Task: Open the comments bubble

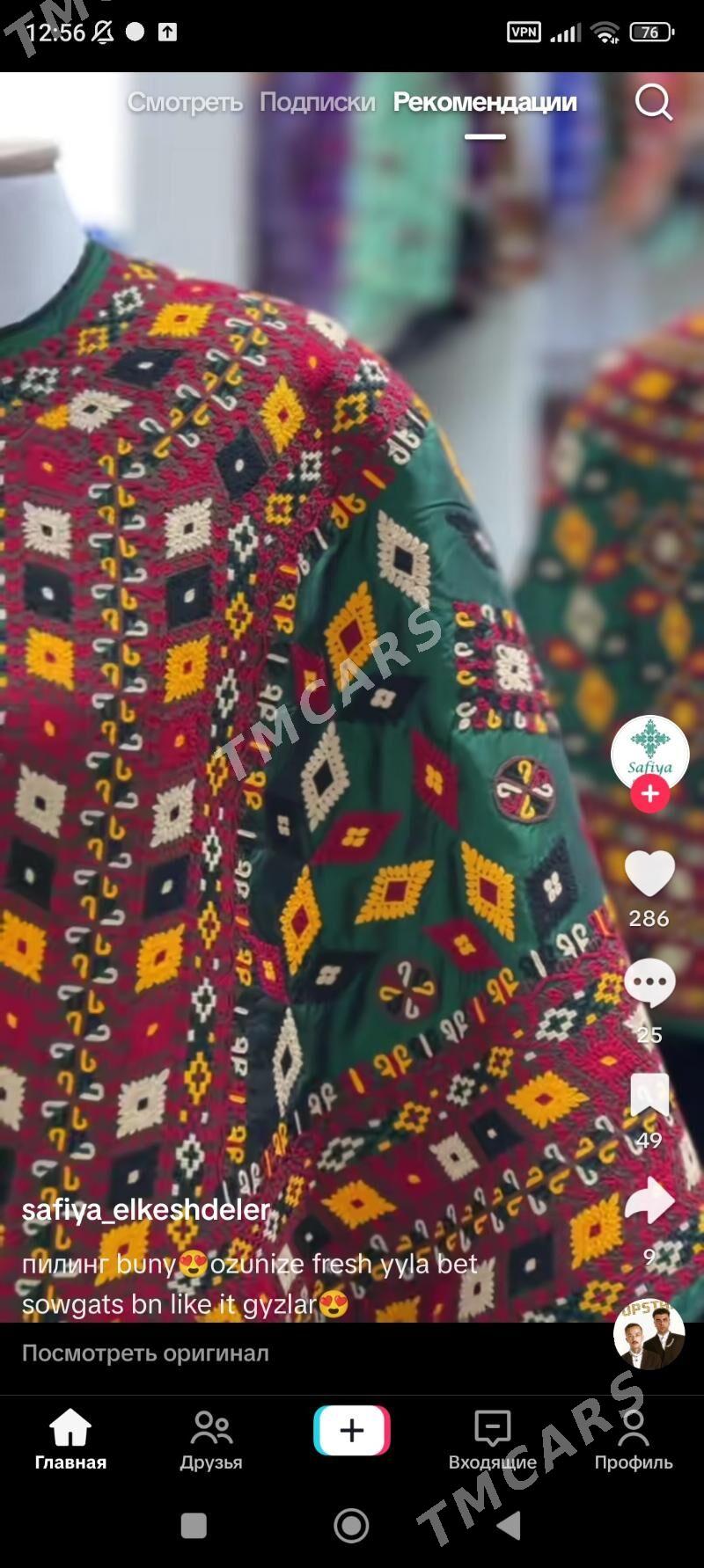Action: pos(649,982)
